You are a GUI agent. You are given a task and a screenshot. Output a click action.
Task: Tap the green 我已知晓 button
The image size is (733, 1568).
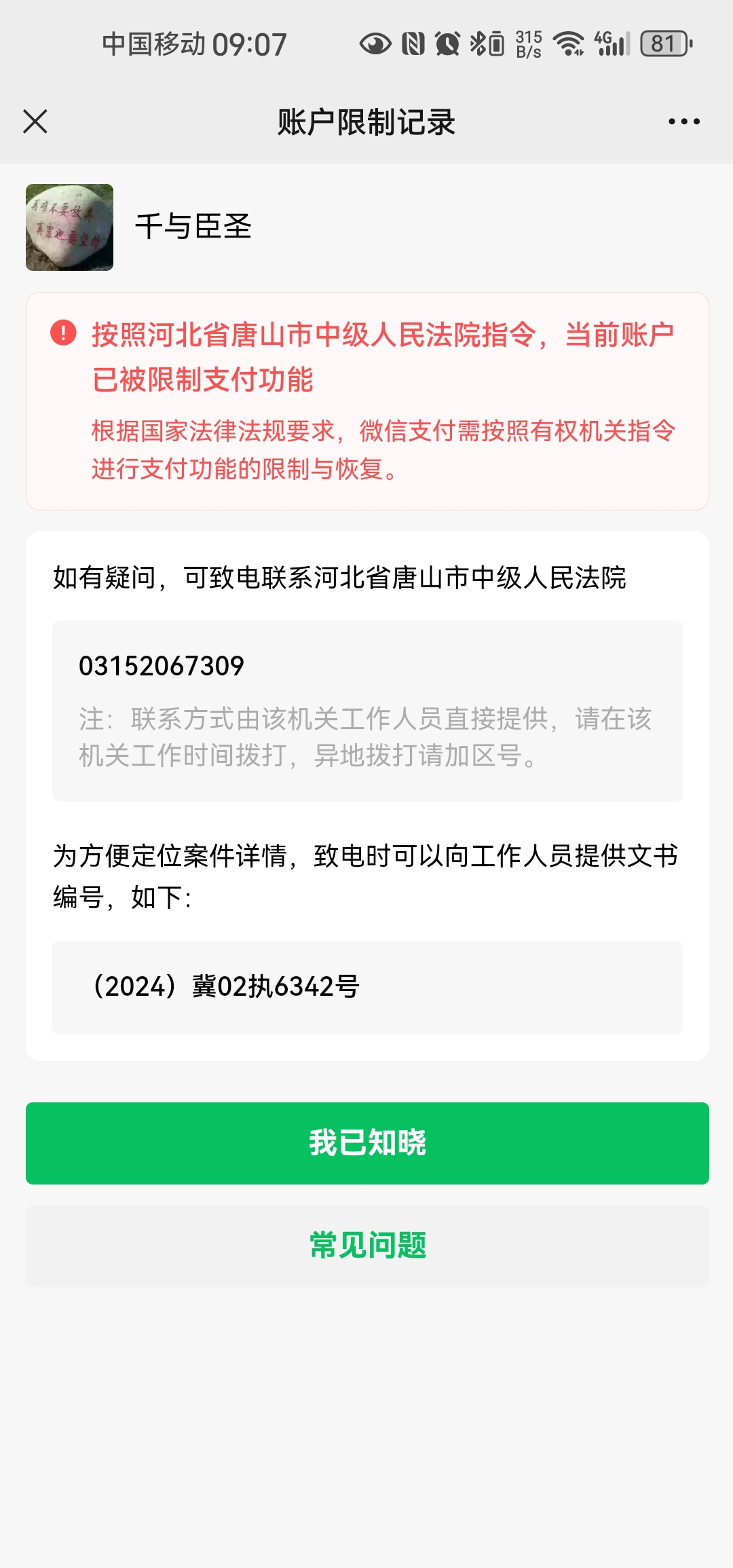(x=367, y=1143)
